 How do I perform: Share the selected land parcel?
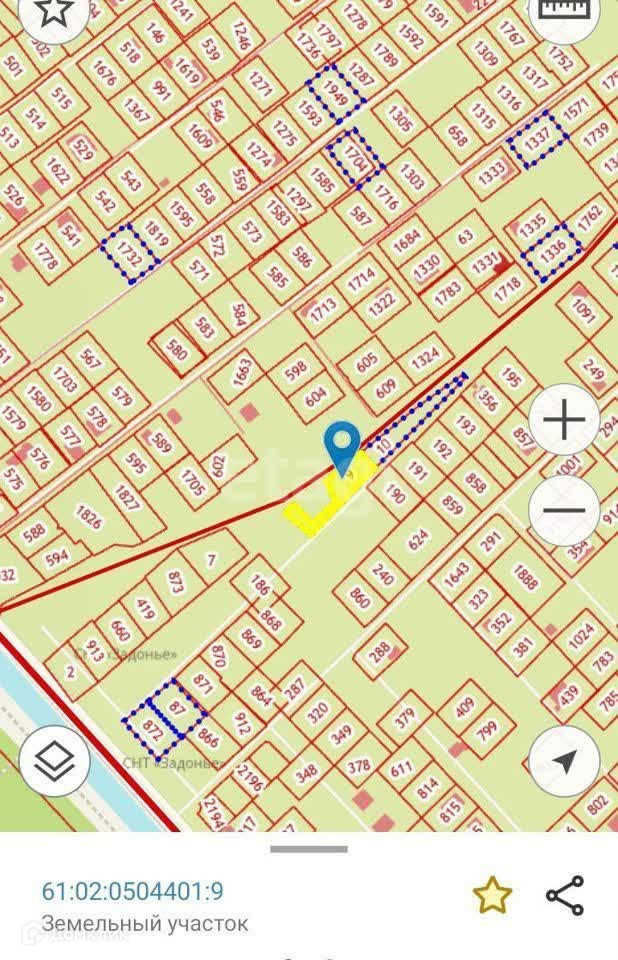(x=565, y=895)
